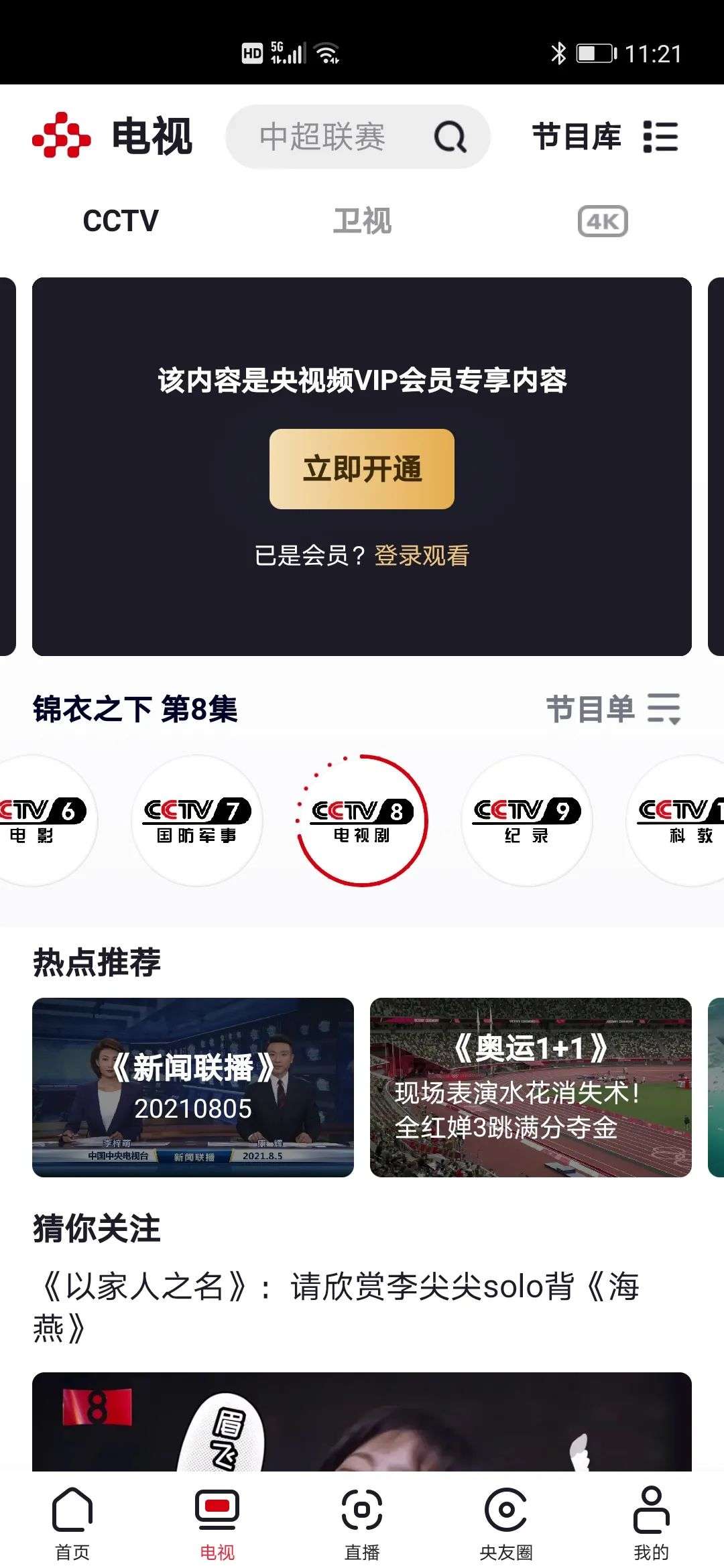Screen dimensions: 724x1568
Task: Switch to the CCTV tab
Action: click(x=121, y=221)
